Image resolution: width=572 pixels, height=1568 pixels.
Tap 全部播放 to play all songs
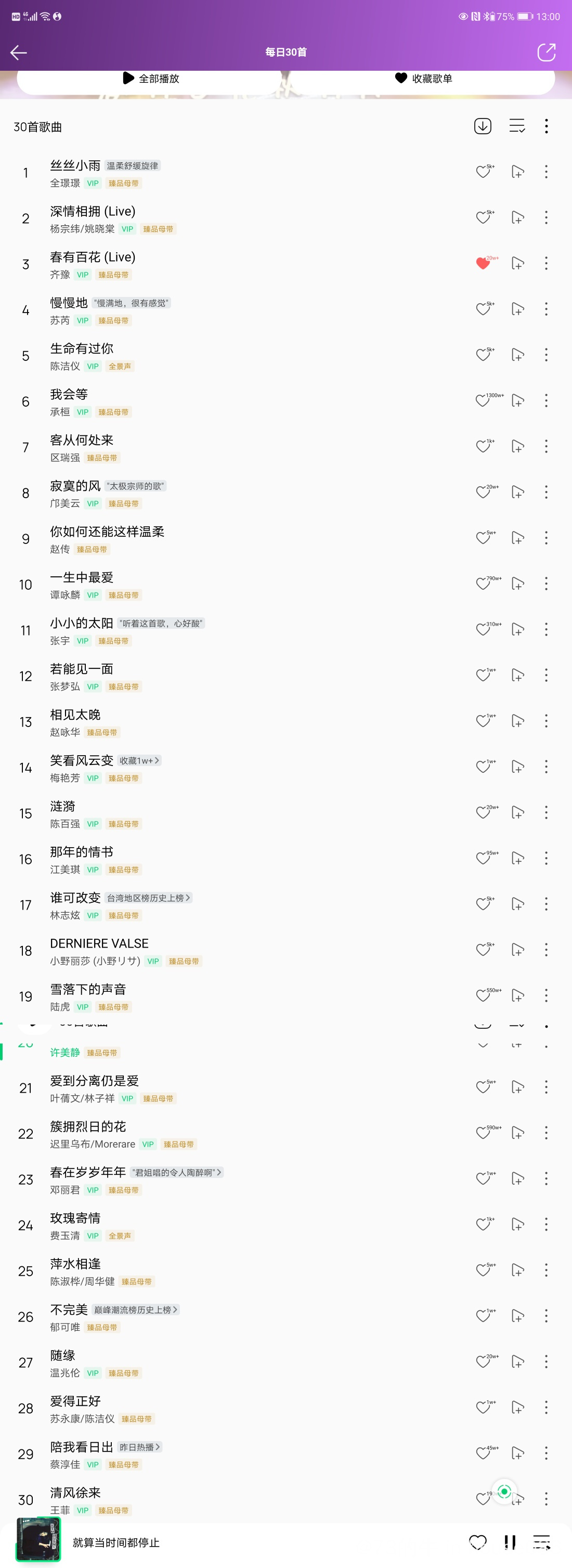click(151, 79)
